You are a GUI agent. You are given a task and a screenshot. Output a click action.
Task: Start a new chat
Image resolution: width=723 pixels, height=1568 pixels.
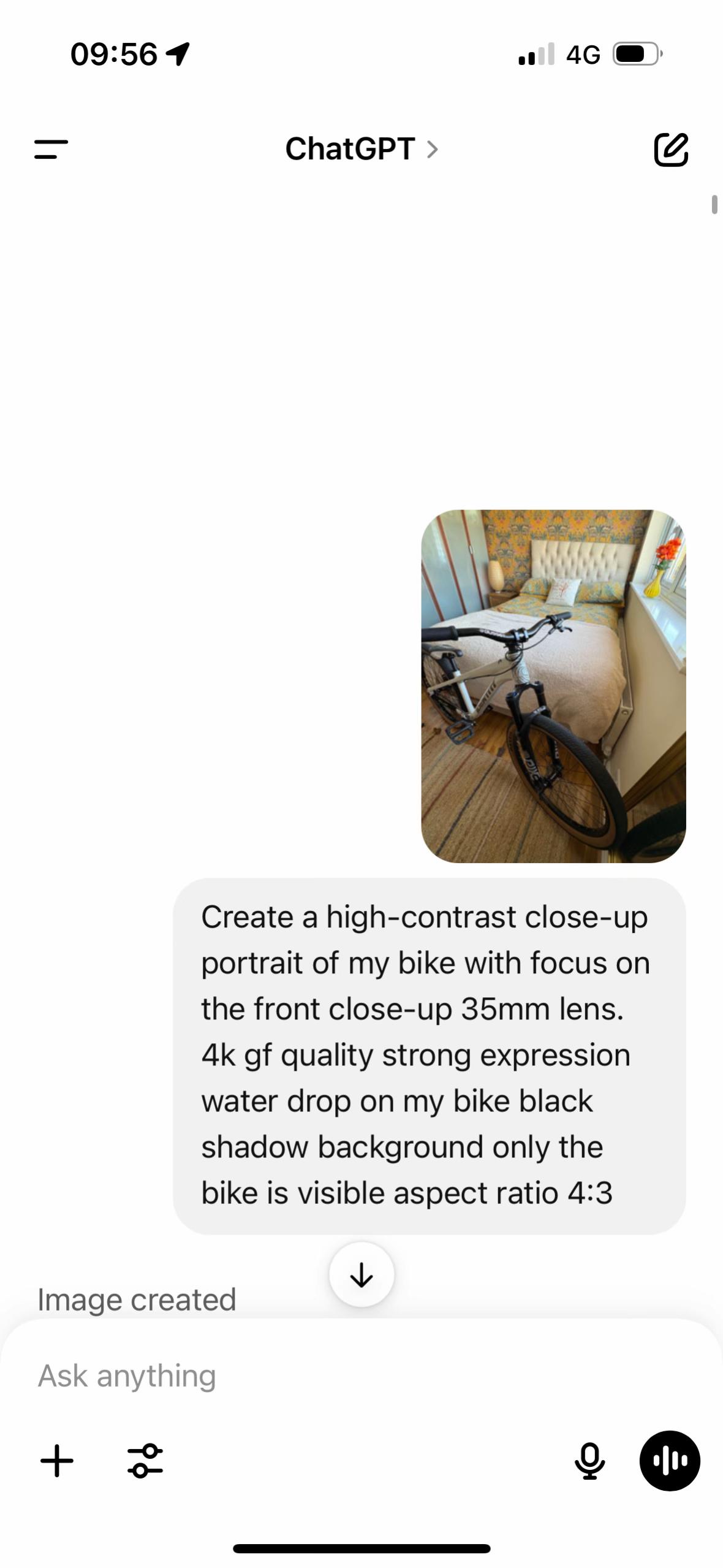(x=671, y=149)
